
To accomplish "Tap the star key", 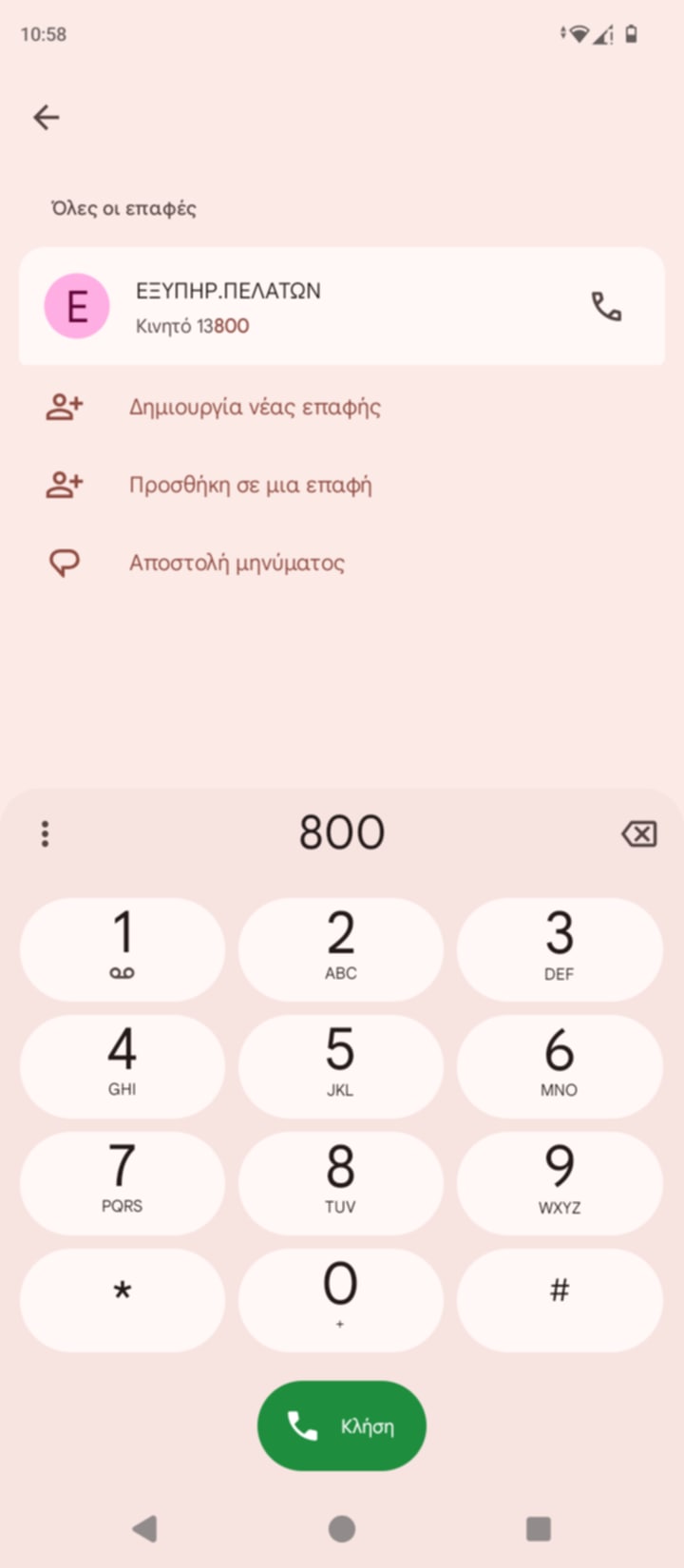I will click(x=123, y=1300).
